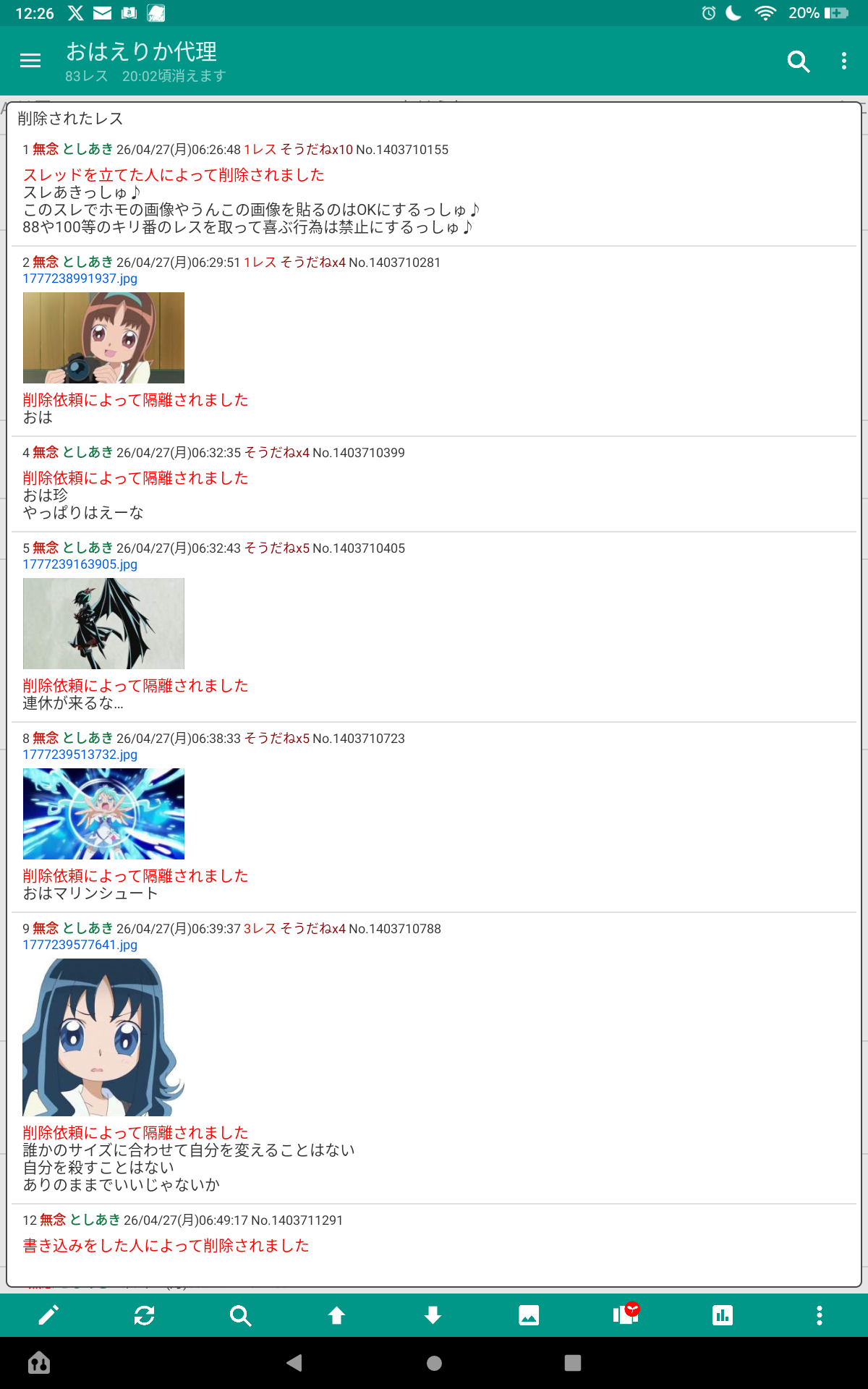Open image link 1777239163905.jpg
868x1389 pixels.
point(80,564)
